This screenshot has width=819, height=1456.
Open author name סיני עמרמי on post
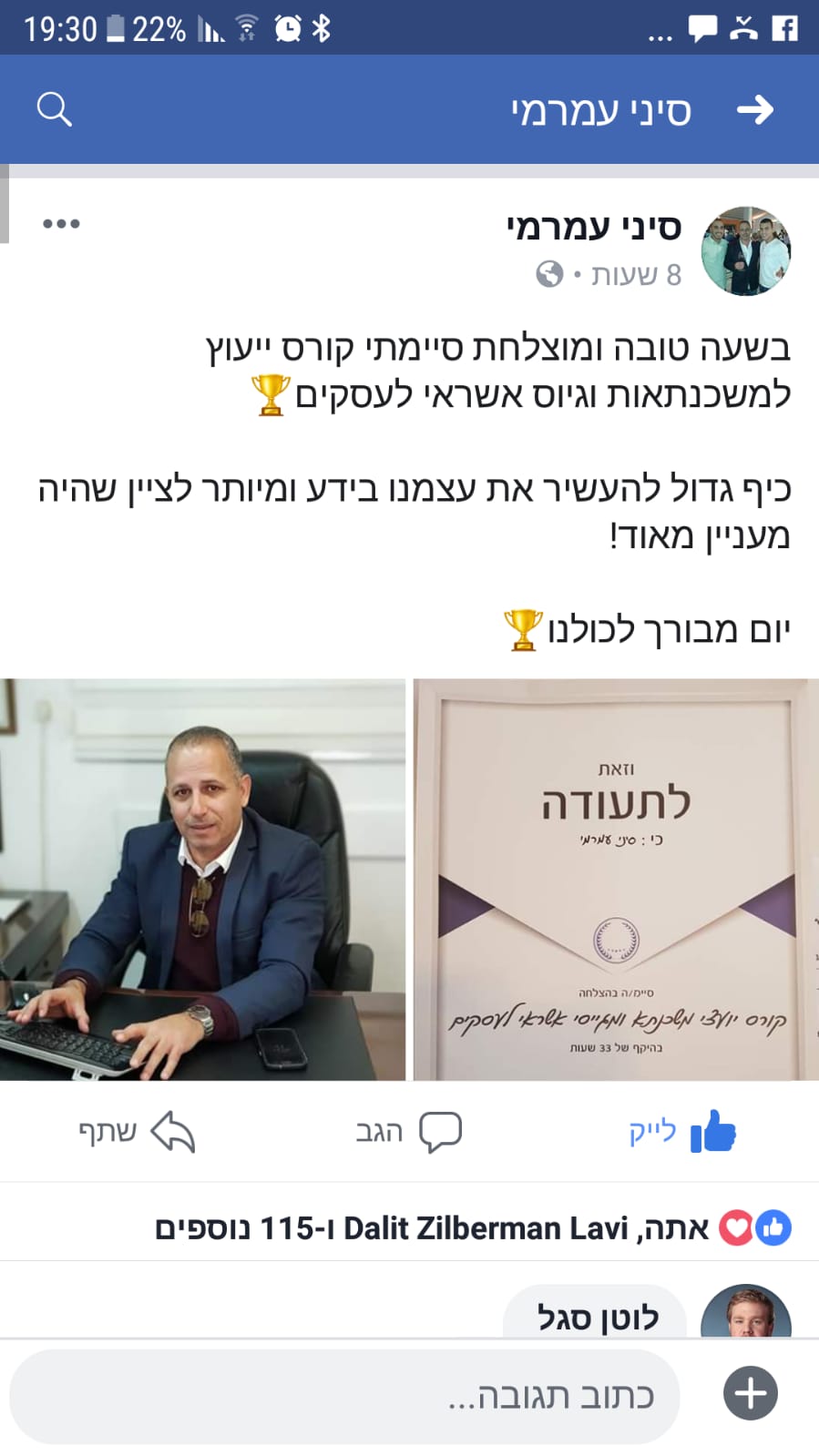coord(593,228)
